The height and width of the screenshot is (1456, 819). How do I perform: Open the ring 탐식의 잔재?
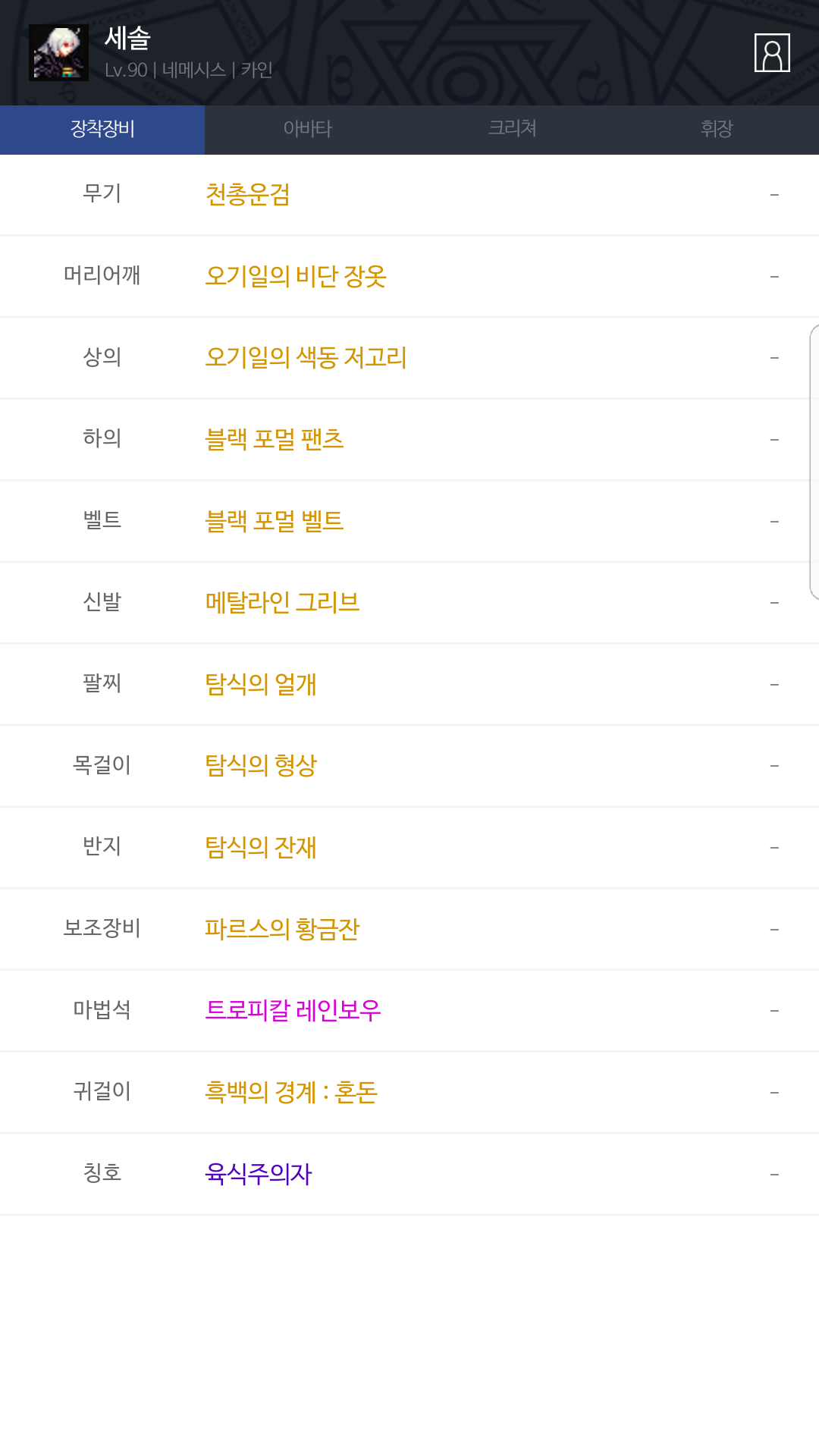click(409, 847)
